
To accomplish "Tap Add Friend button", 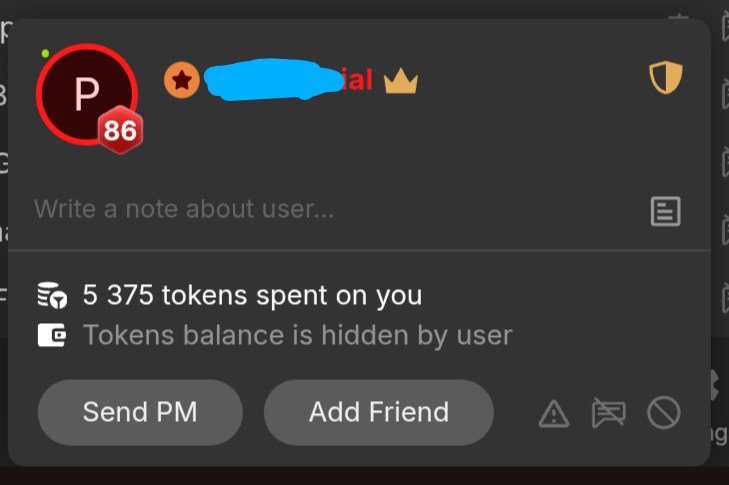I will click(x=378, y=412).
